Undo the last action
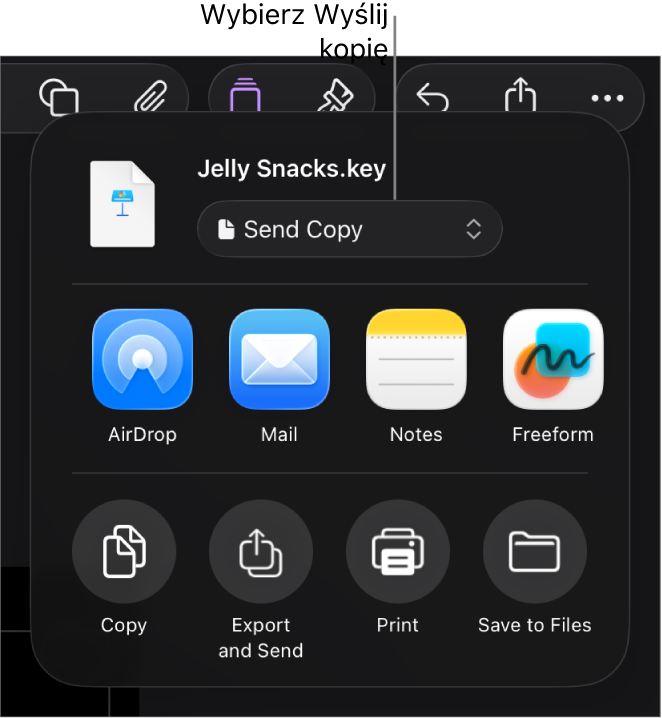The image size is (662, 718). click(431, 98)
